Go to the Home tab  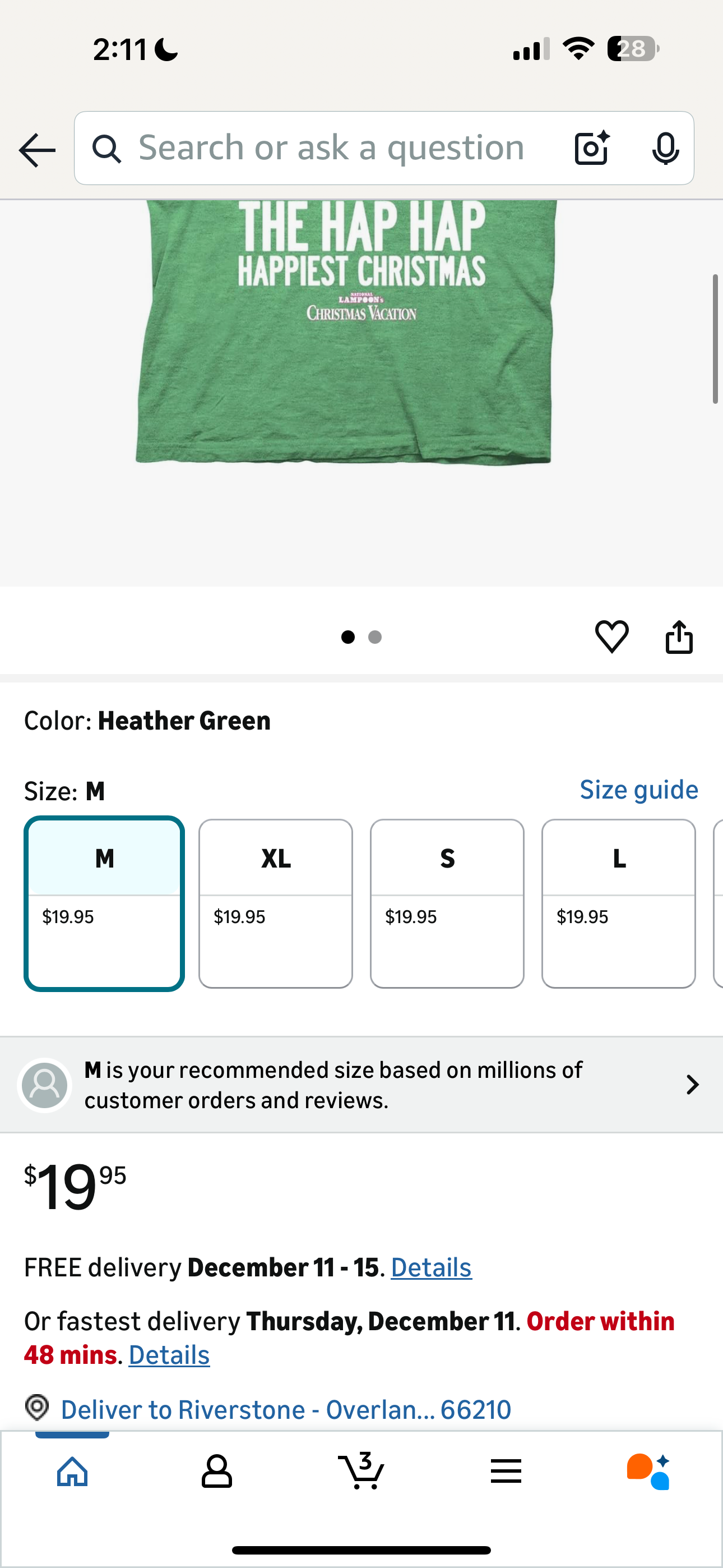click(x=72, y=1472)
